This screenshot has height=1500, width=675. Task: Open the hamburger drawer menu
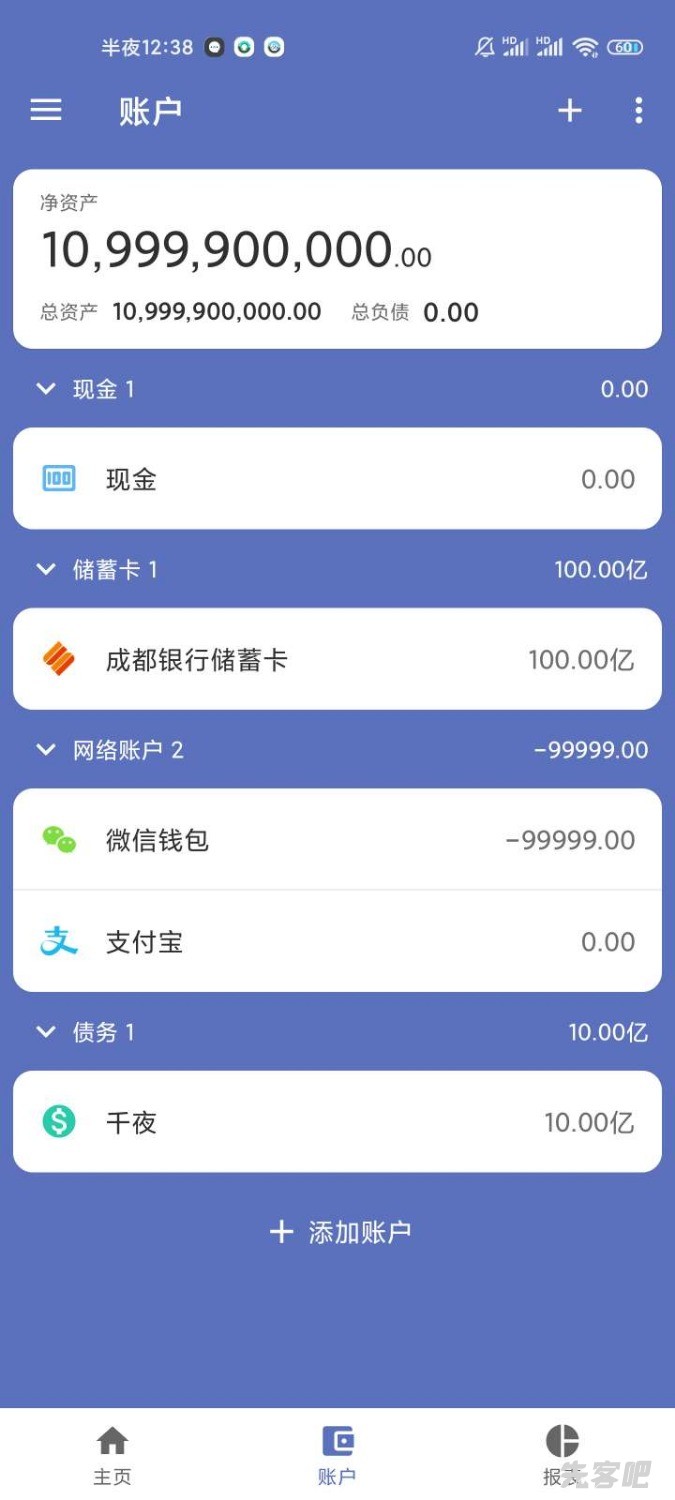(46, 110)
